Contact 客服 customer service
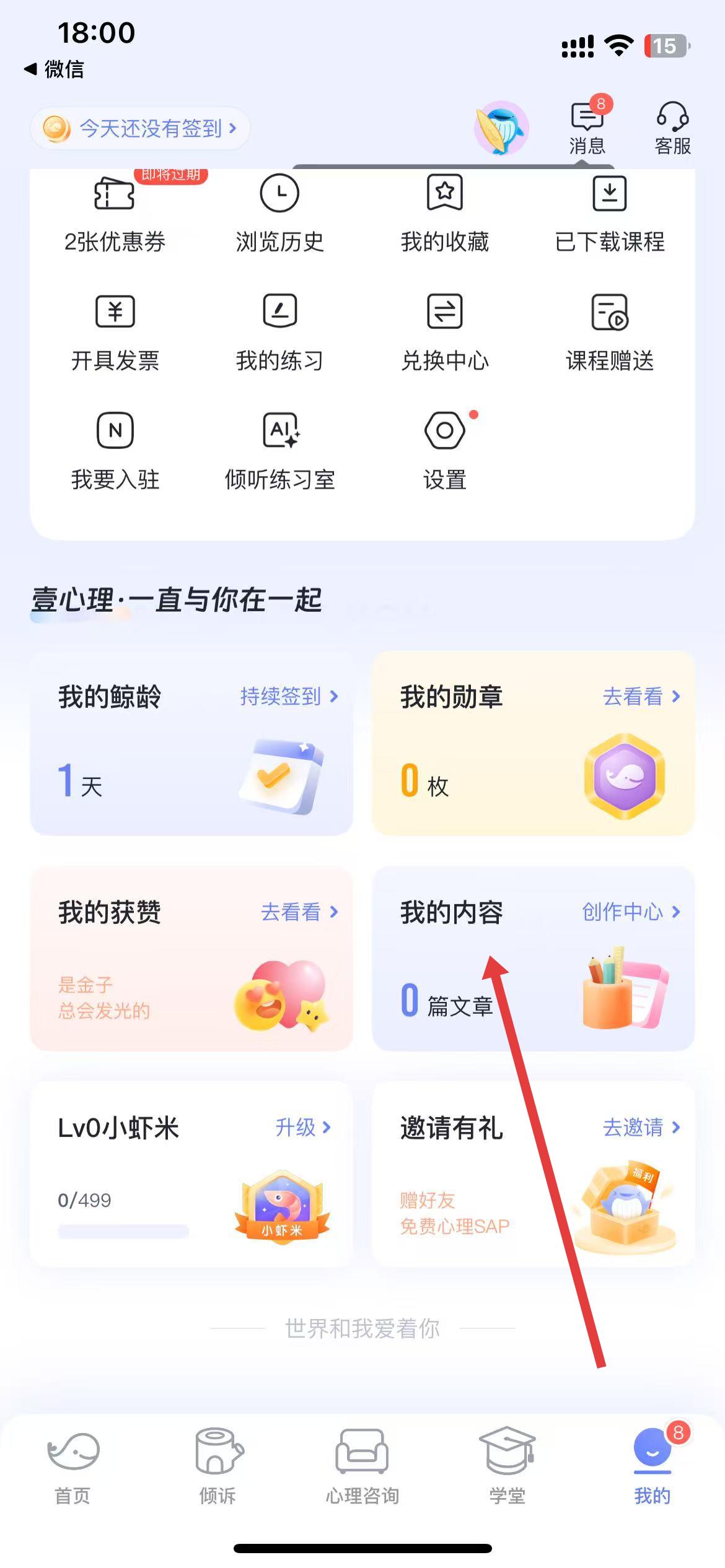Image resolution: width=725 pixels, height=1568 pixels. pyautogui.click(x=672, y=128)
